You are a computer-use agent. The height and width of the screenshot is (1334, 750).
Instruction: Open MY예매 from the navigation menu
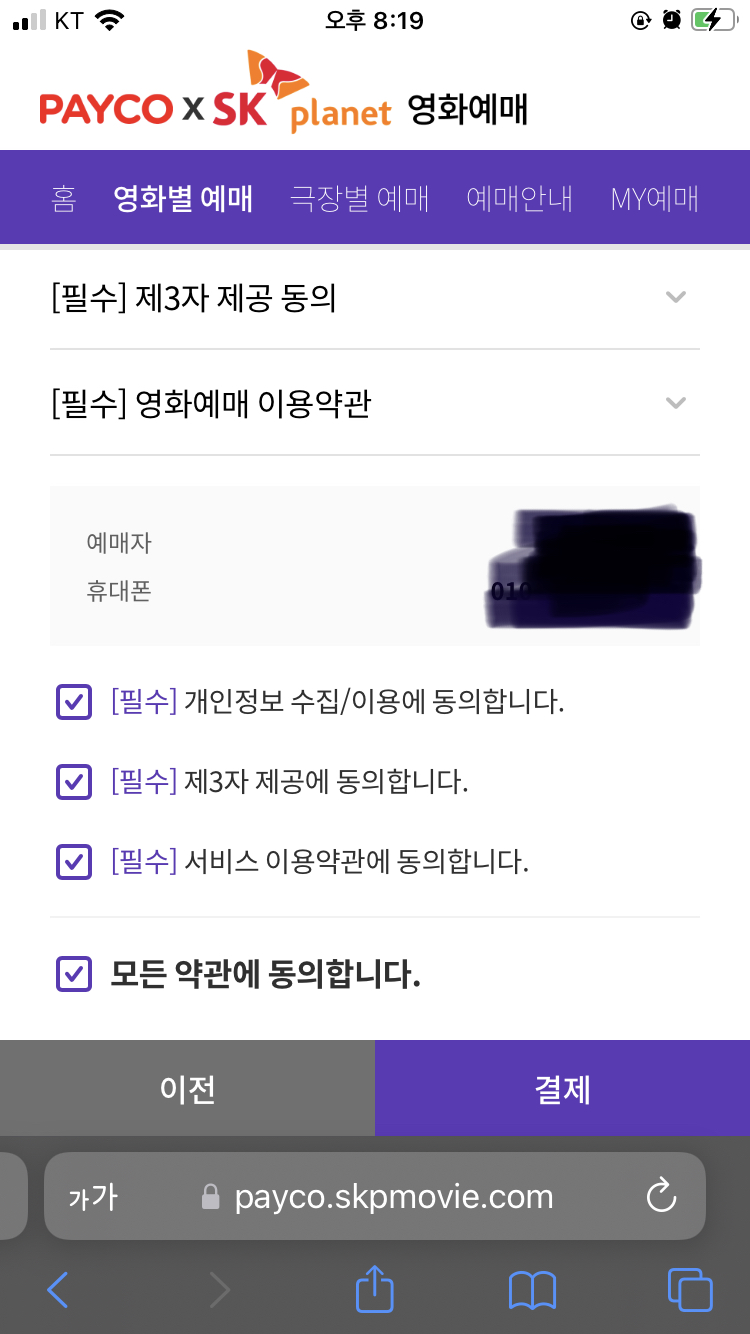[655, 198]
